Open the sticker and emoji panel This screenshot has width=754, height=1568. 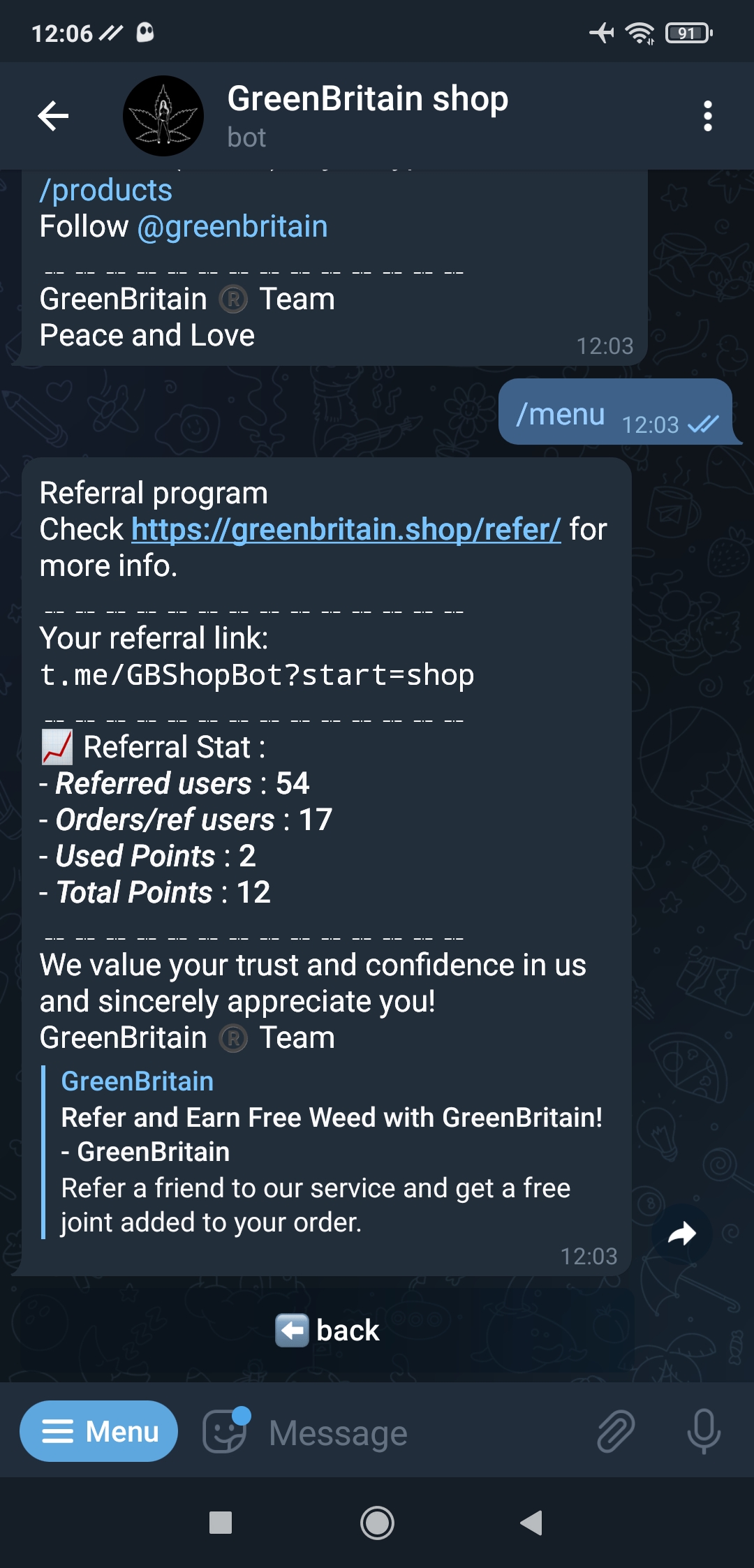pyautogui.click(x=225, y=1431)
